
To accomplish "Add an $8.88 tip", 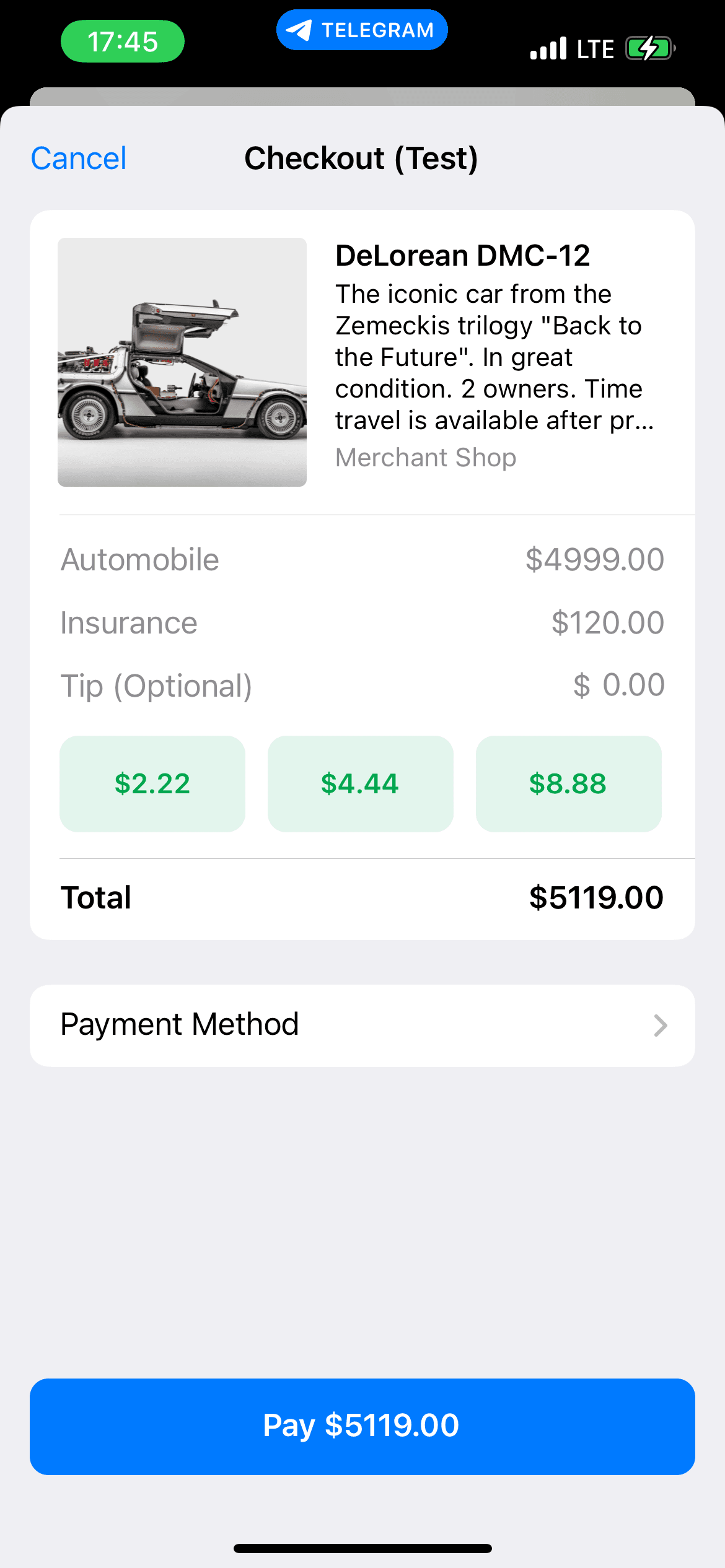I will click(x=568, y=783).
